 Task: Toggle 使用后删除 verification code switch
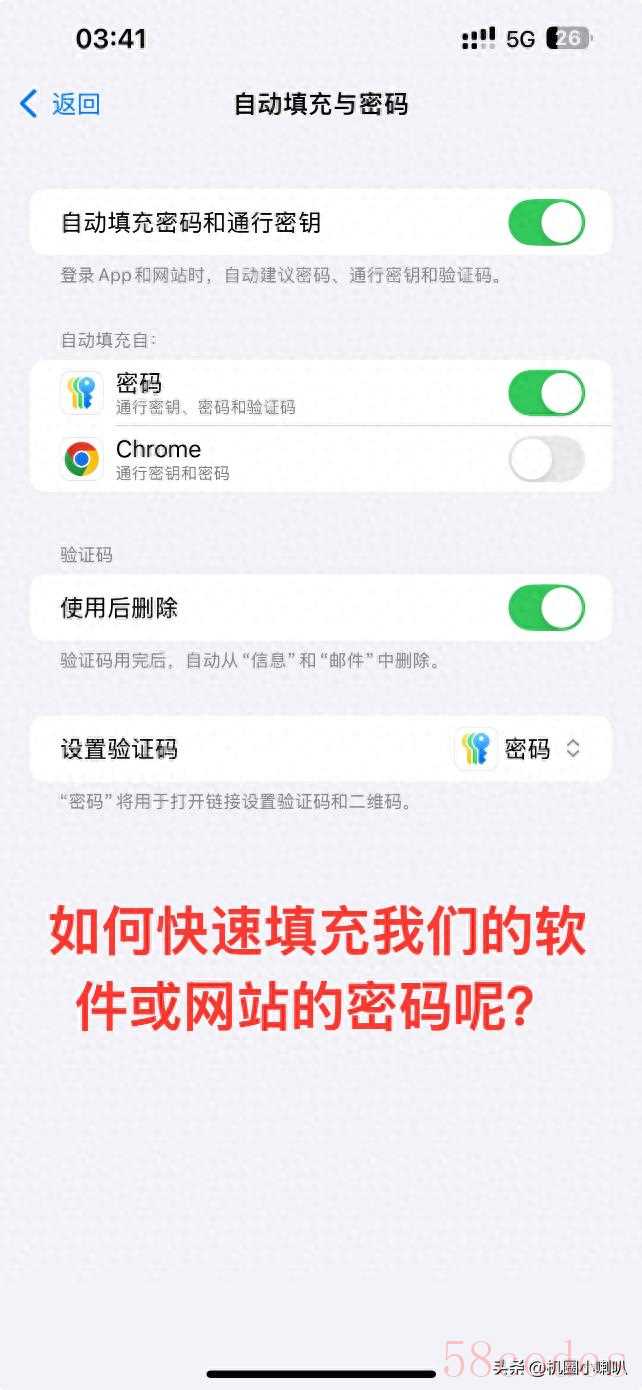(546, 608)
